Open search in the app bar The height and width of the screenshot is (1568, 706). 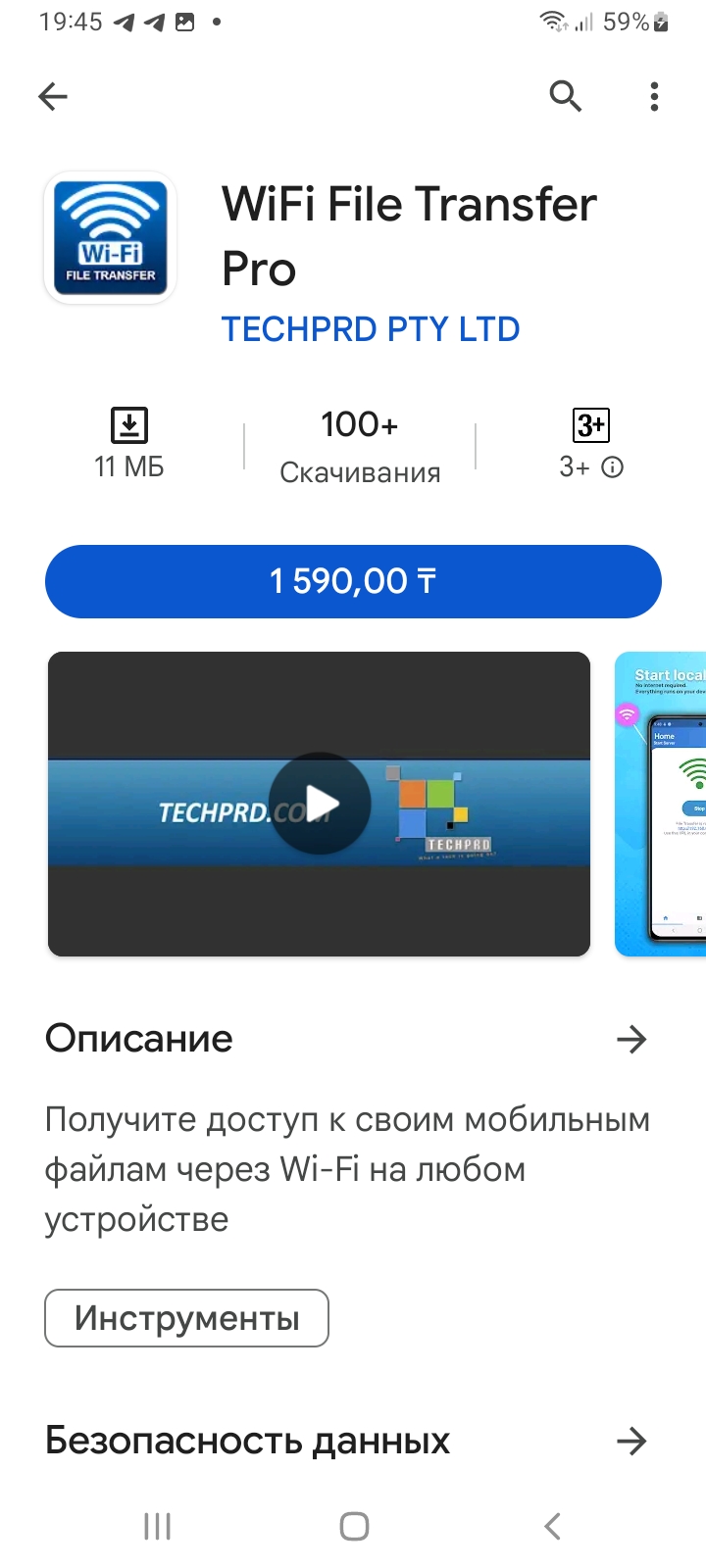click(566, 96)
